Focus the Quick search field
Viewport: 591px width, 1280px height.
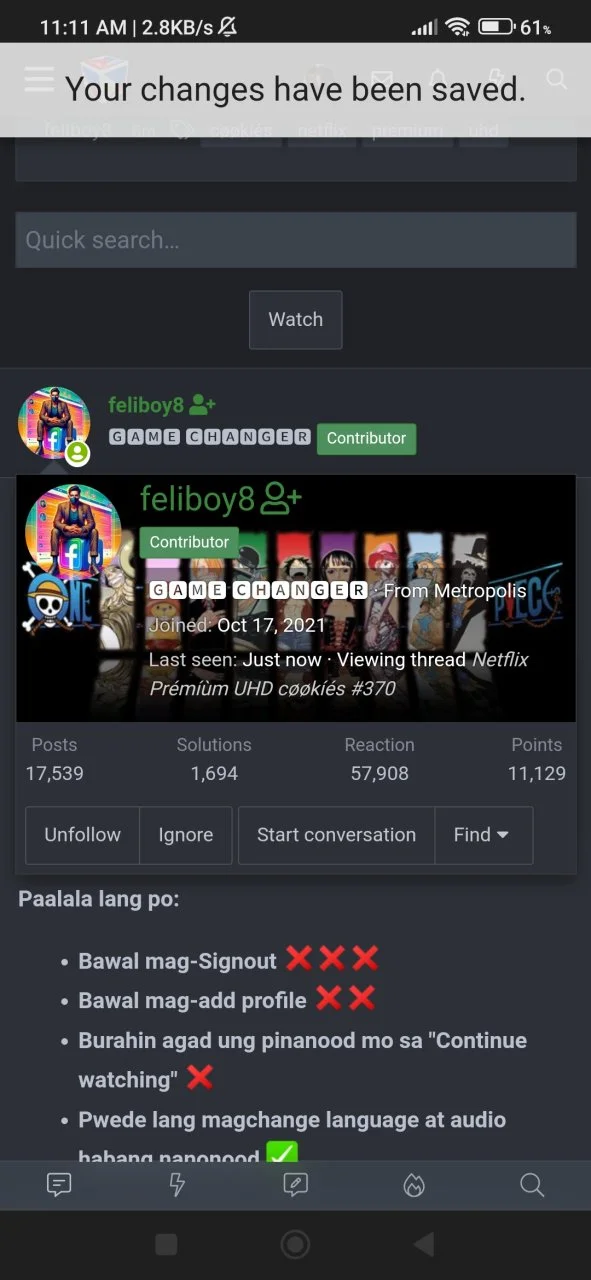pyautogui.click(x=295, y=240)
